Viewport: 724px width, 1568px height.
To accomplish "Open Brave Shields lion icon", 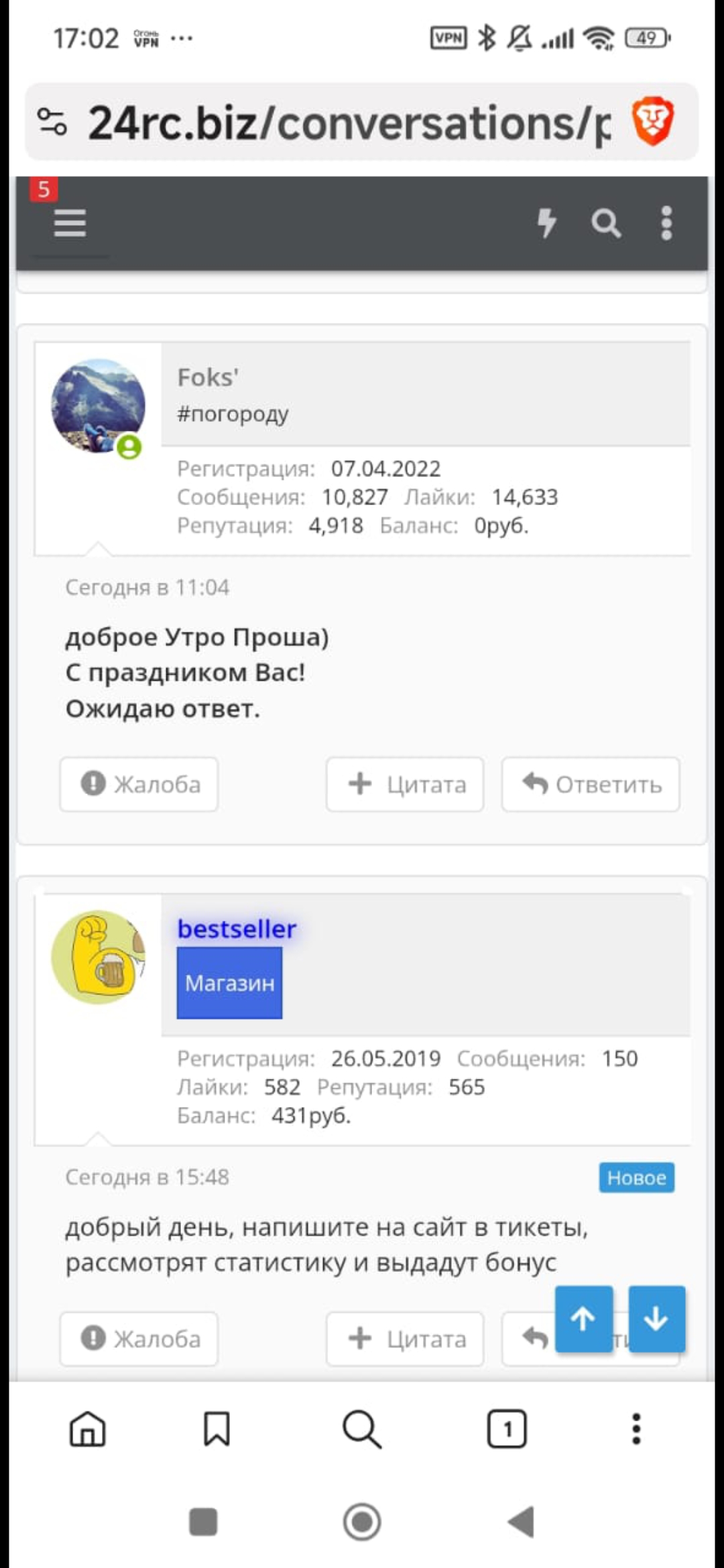I will click(x=652, y=122).
